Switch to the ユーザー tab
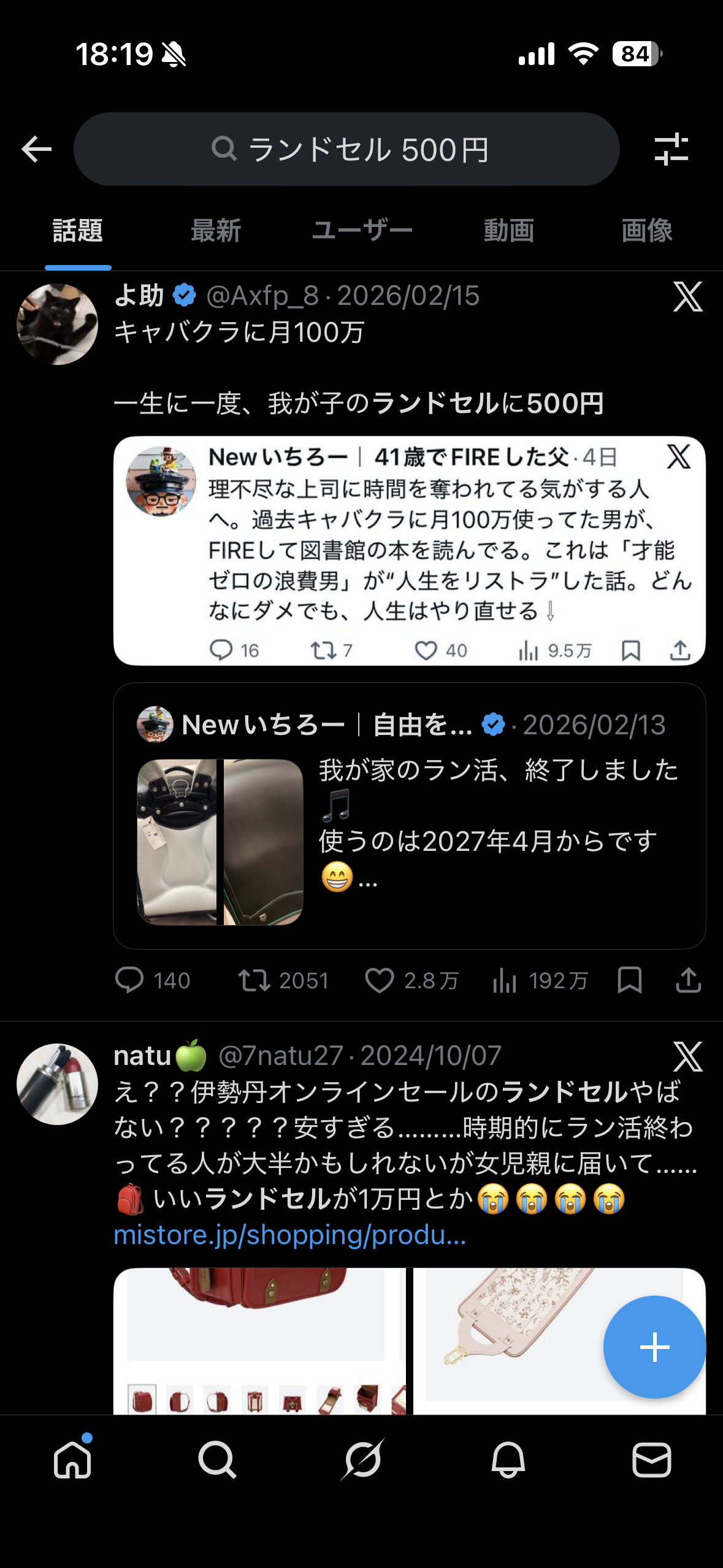The width and height of the screenshot is (723, 1568). (x=362, y=231)
